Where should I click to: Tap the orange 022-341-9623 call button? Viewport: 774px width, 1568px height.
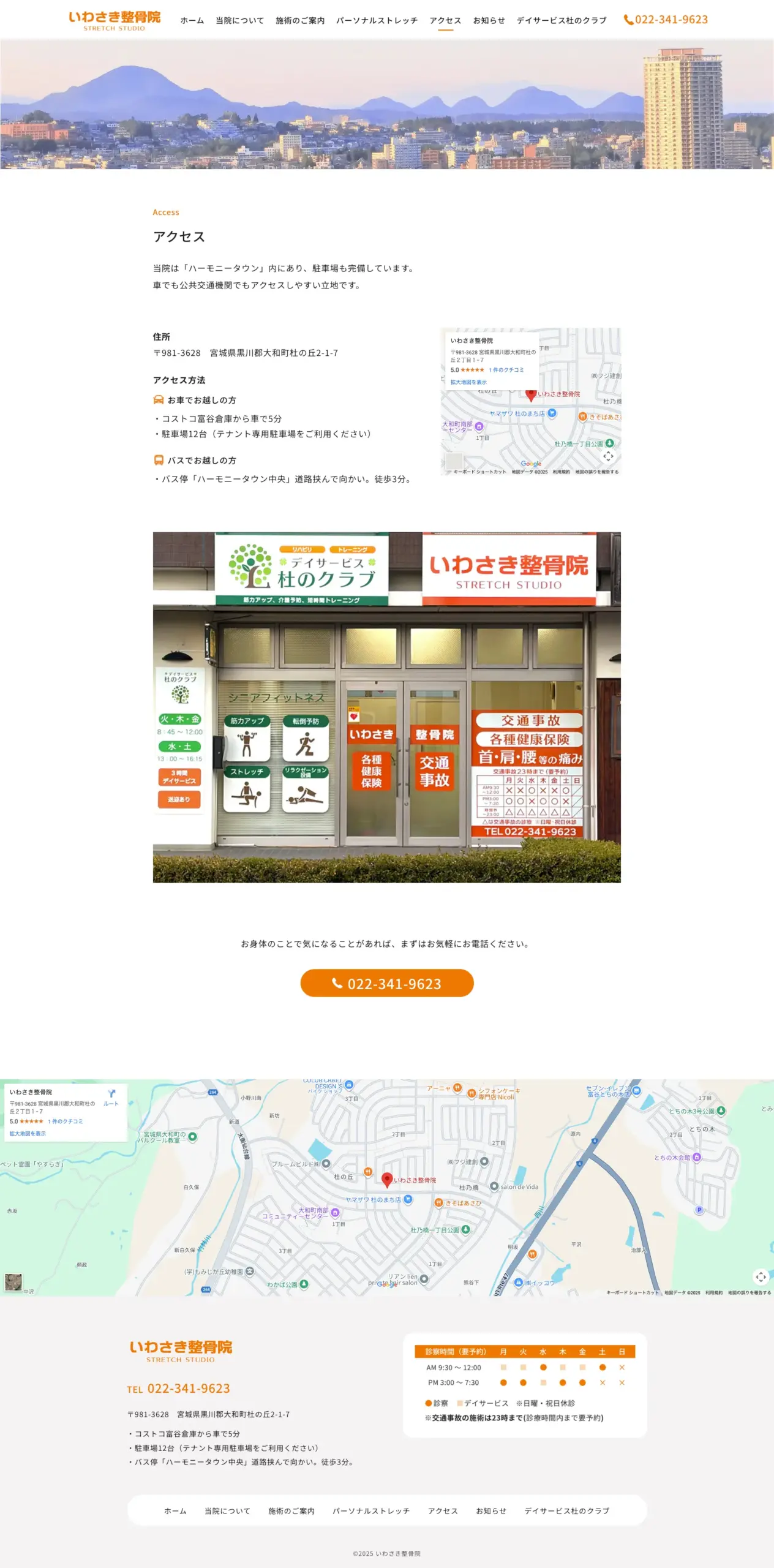tap(386, 983)
